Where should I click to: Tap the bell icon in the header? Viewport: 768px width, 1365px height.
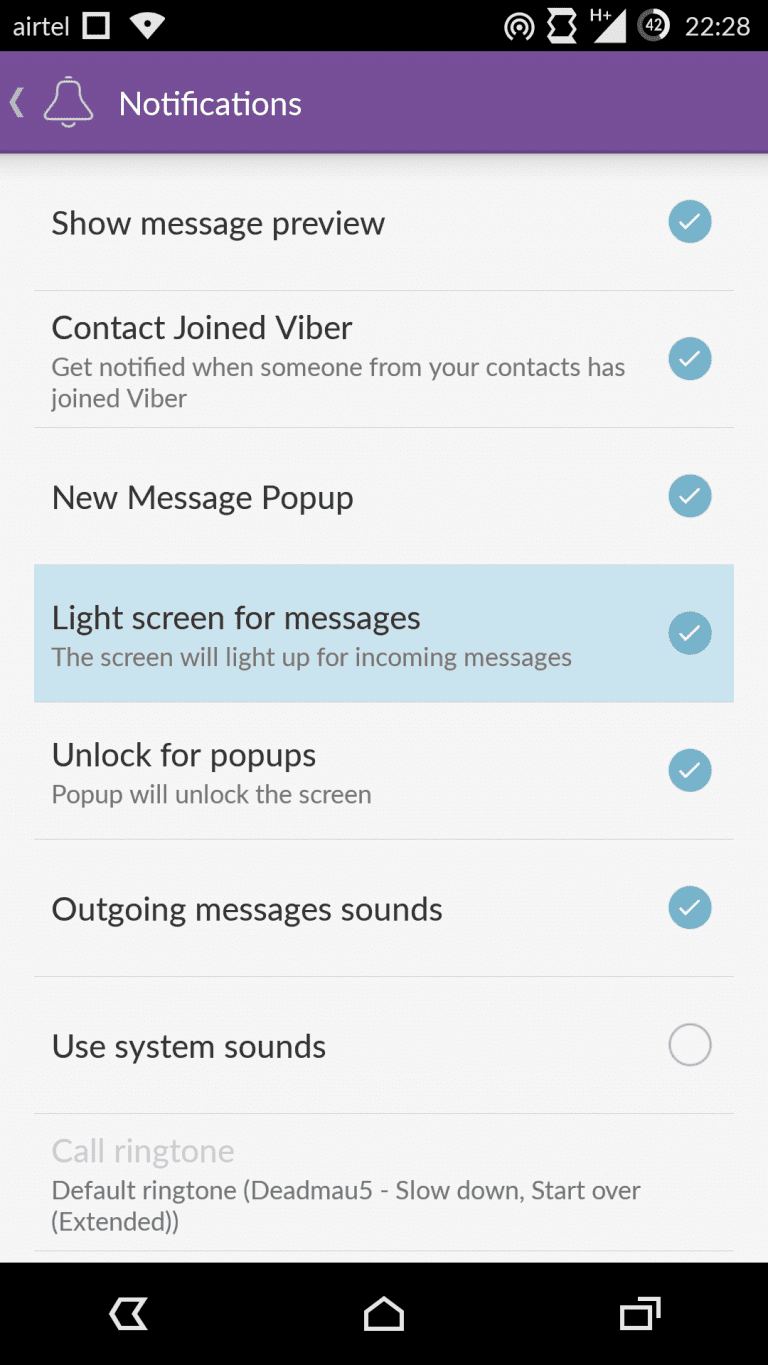[x=67, y=101]
